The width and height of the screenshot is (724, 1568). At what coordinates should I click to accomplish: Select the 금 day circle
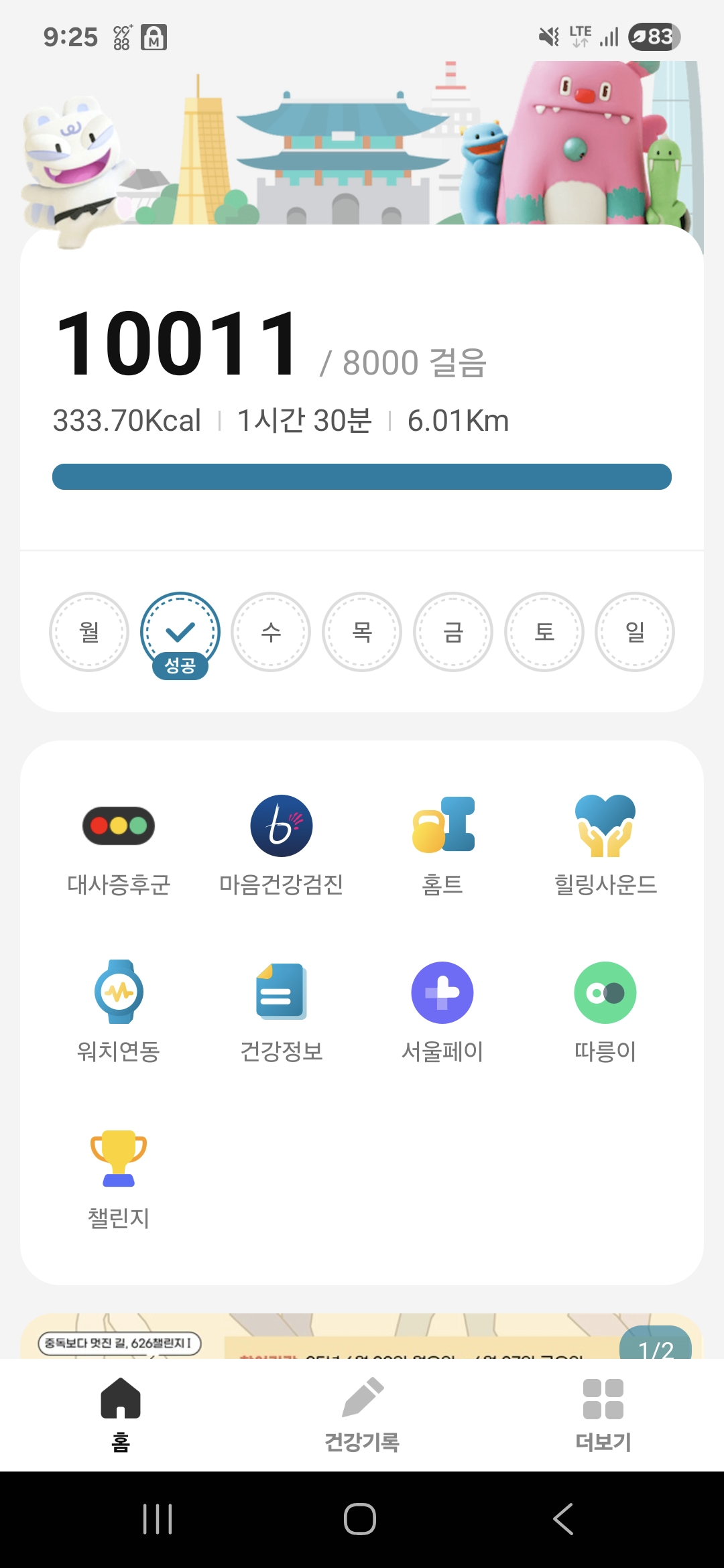pyautogui.click(x=453, y=631)
